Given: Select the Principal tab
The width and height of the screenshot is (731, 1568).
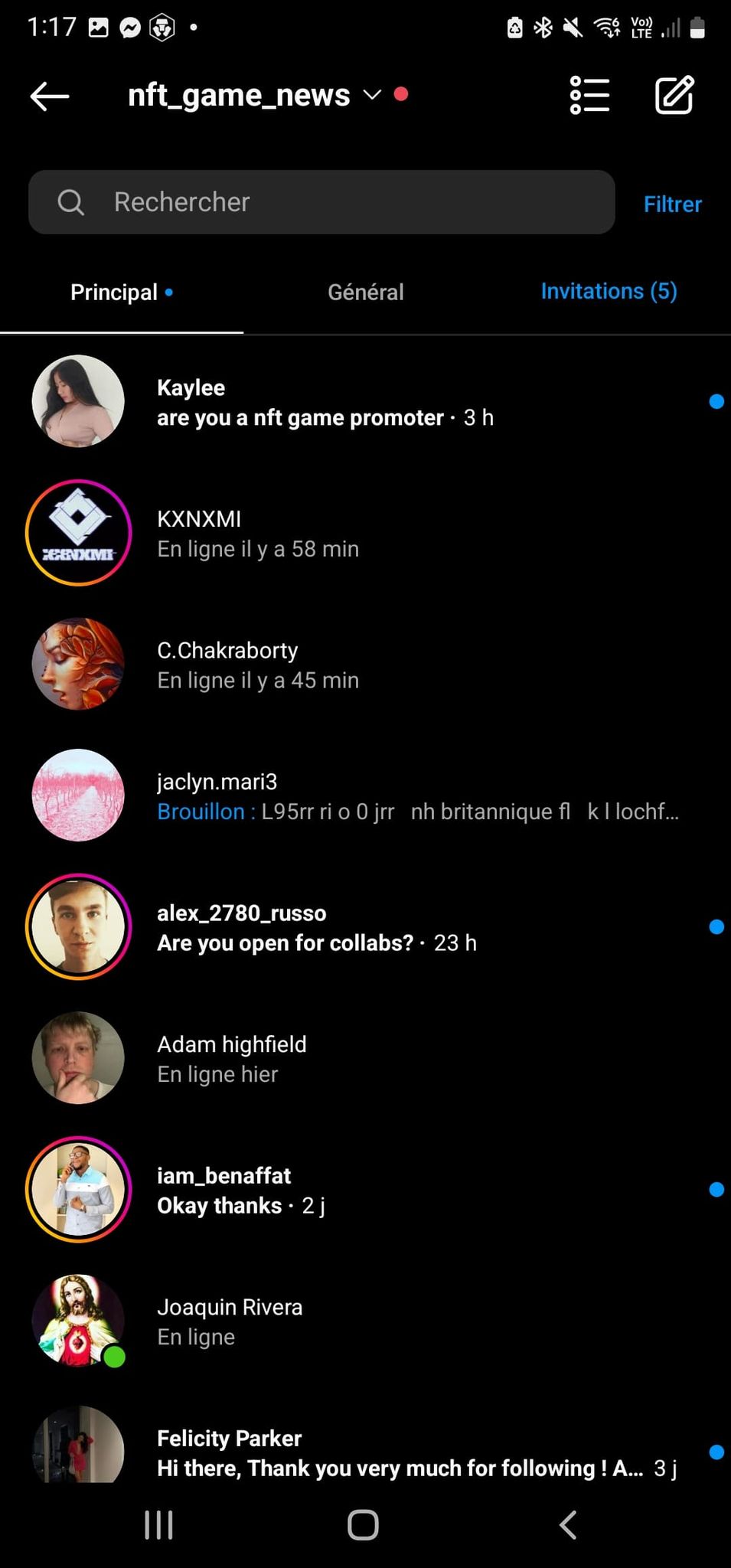Looking at the screenshot, I should [x=122, y=292].
